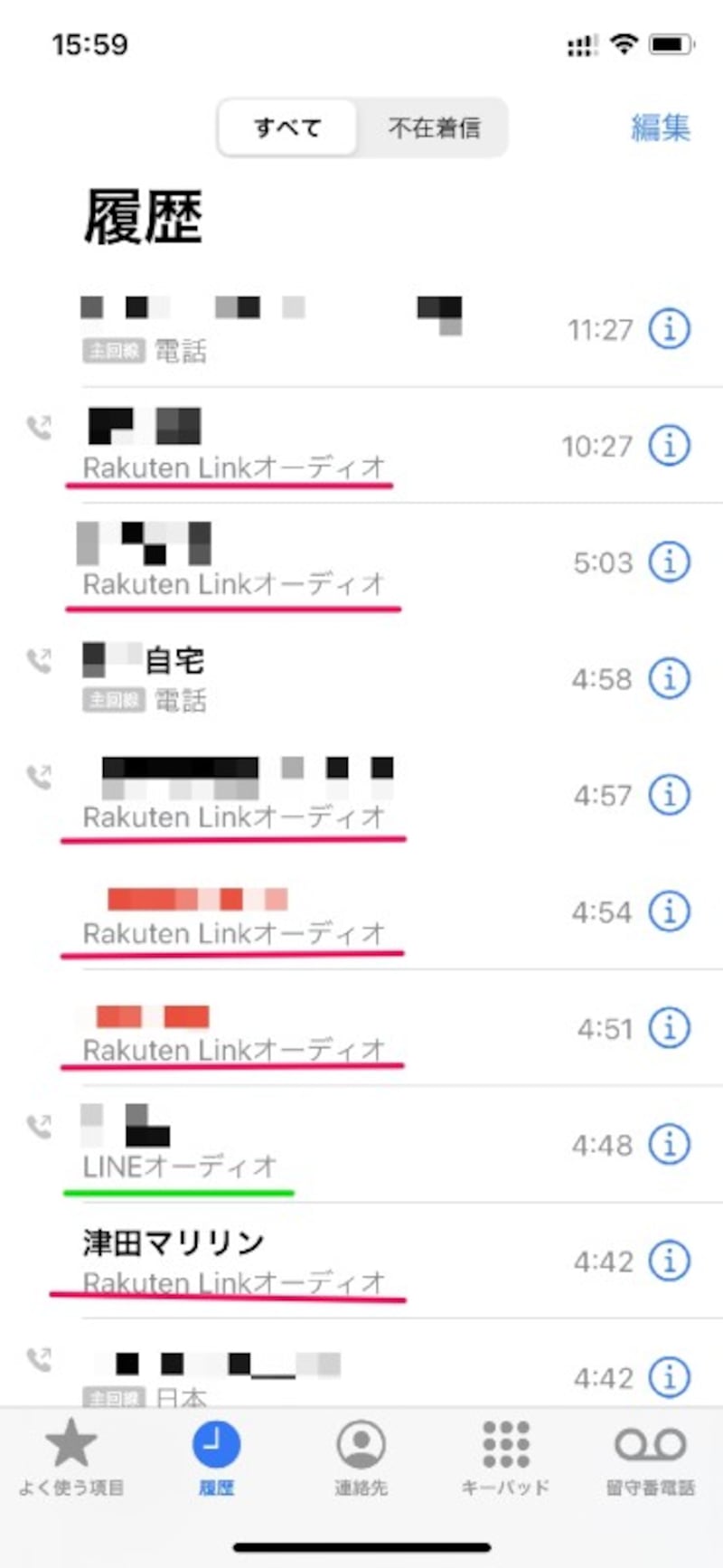View info for the 4:58 自宅 call
Screen dimensions: 723x1568
click(x=669, y=678)
